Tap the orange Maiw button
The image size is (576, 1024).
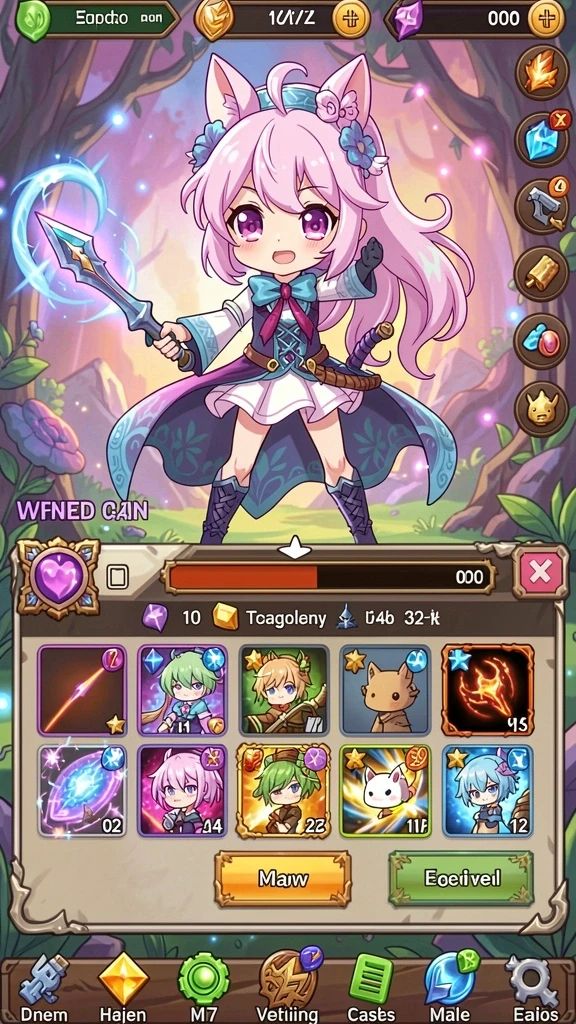coord(283,878)
